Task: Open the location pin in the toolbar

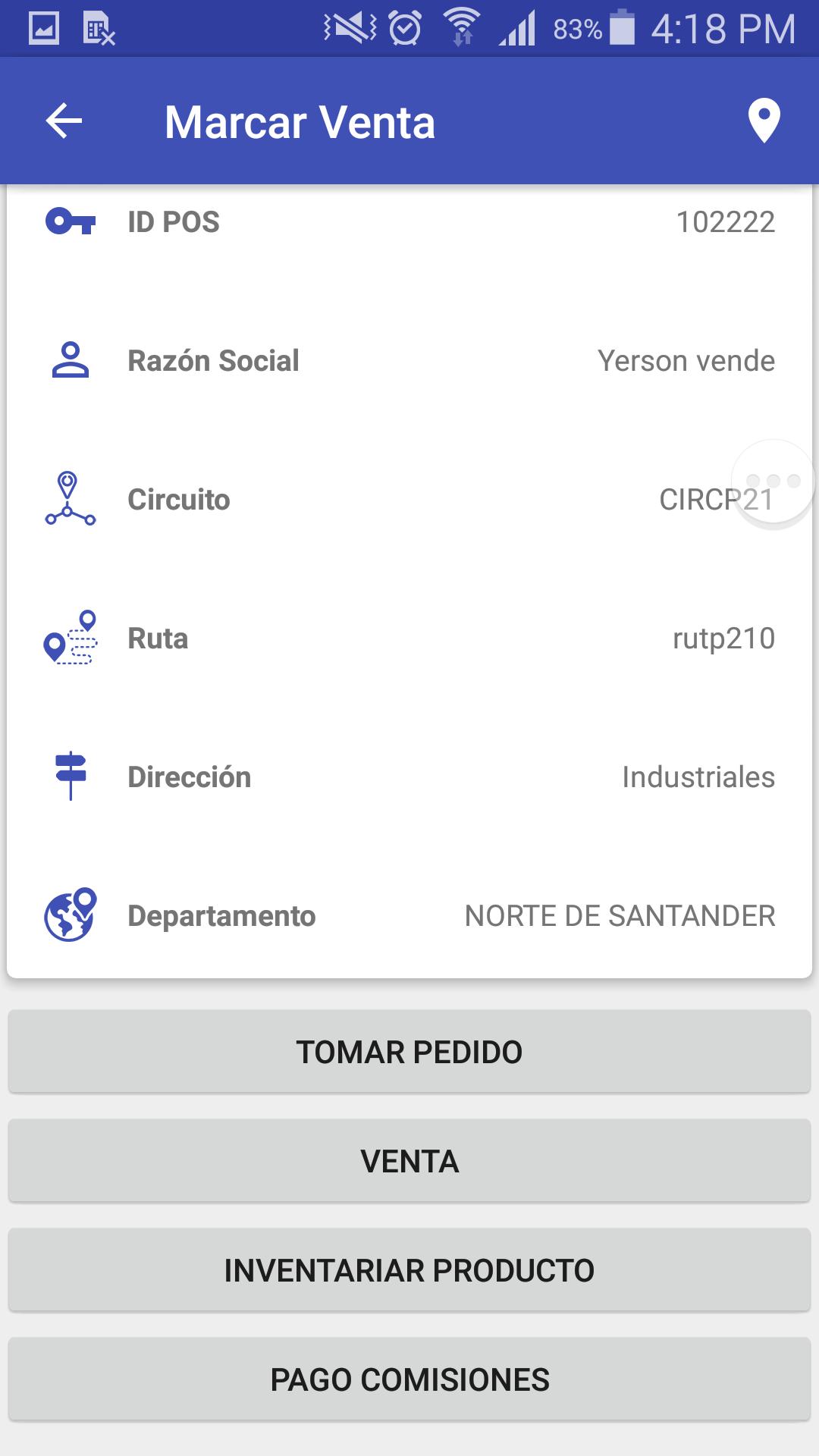Action: [764, 121]
